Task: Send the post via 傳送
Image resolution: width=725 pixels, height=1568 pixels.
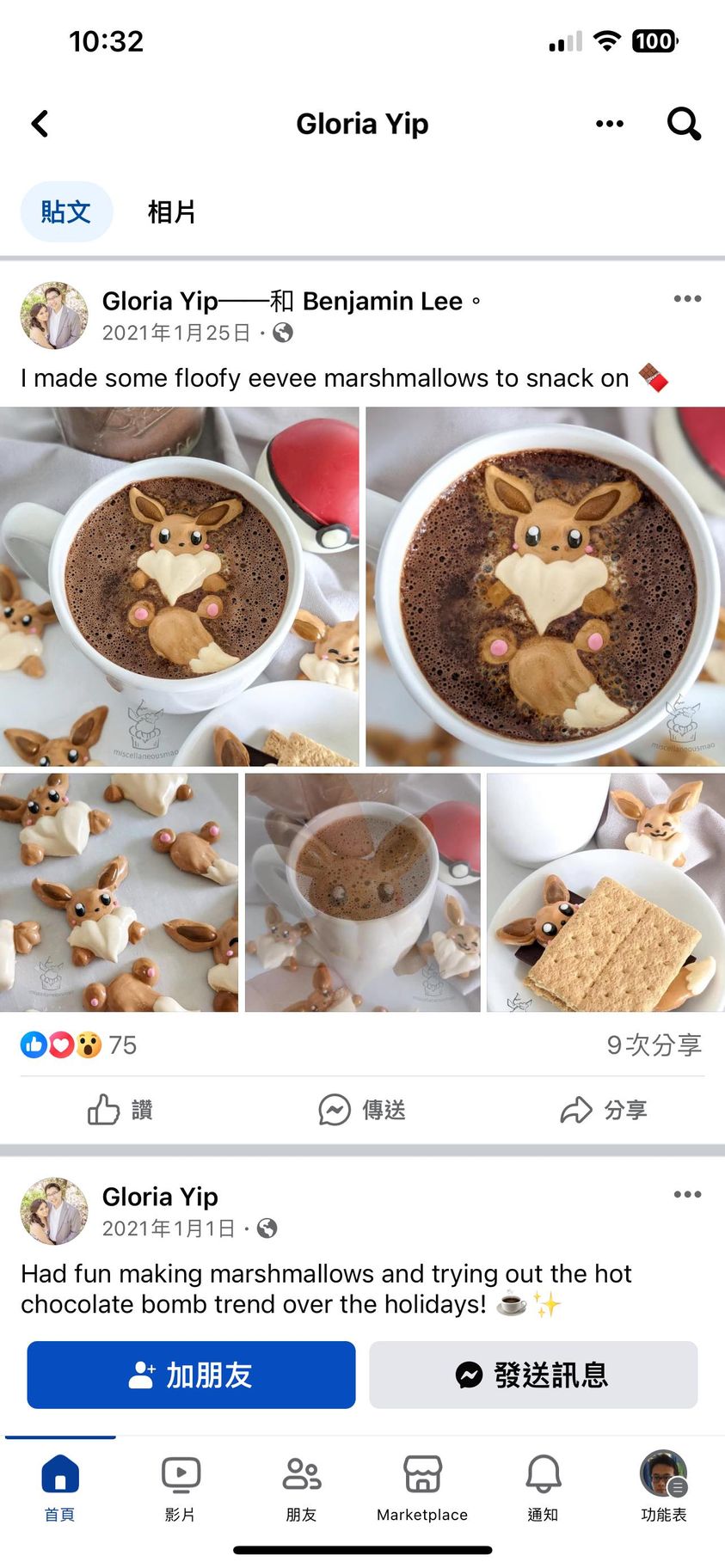Action: click(362, 1110)
